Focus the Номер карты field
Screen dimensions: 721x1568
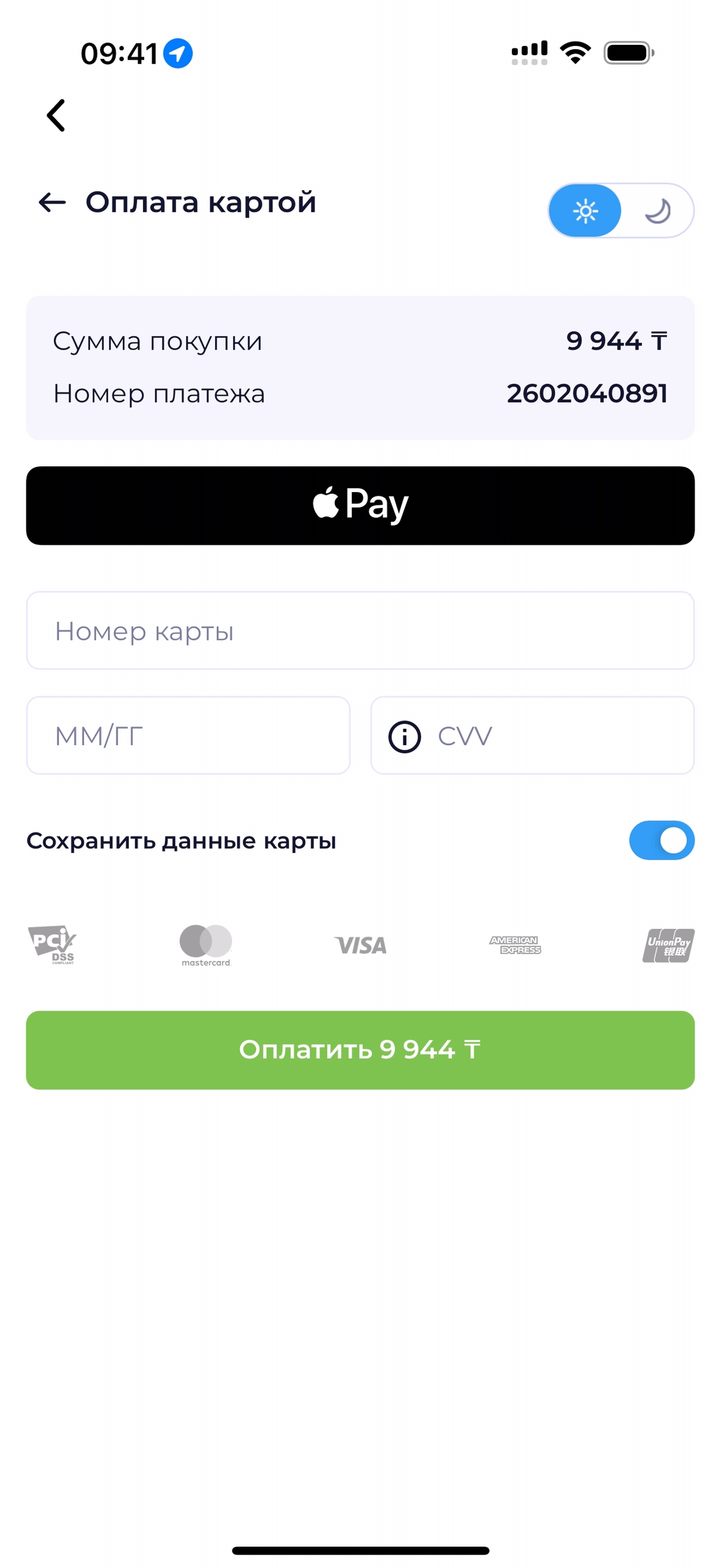coord(360,631)
